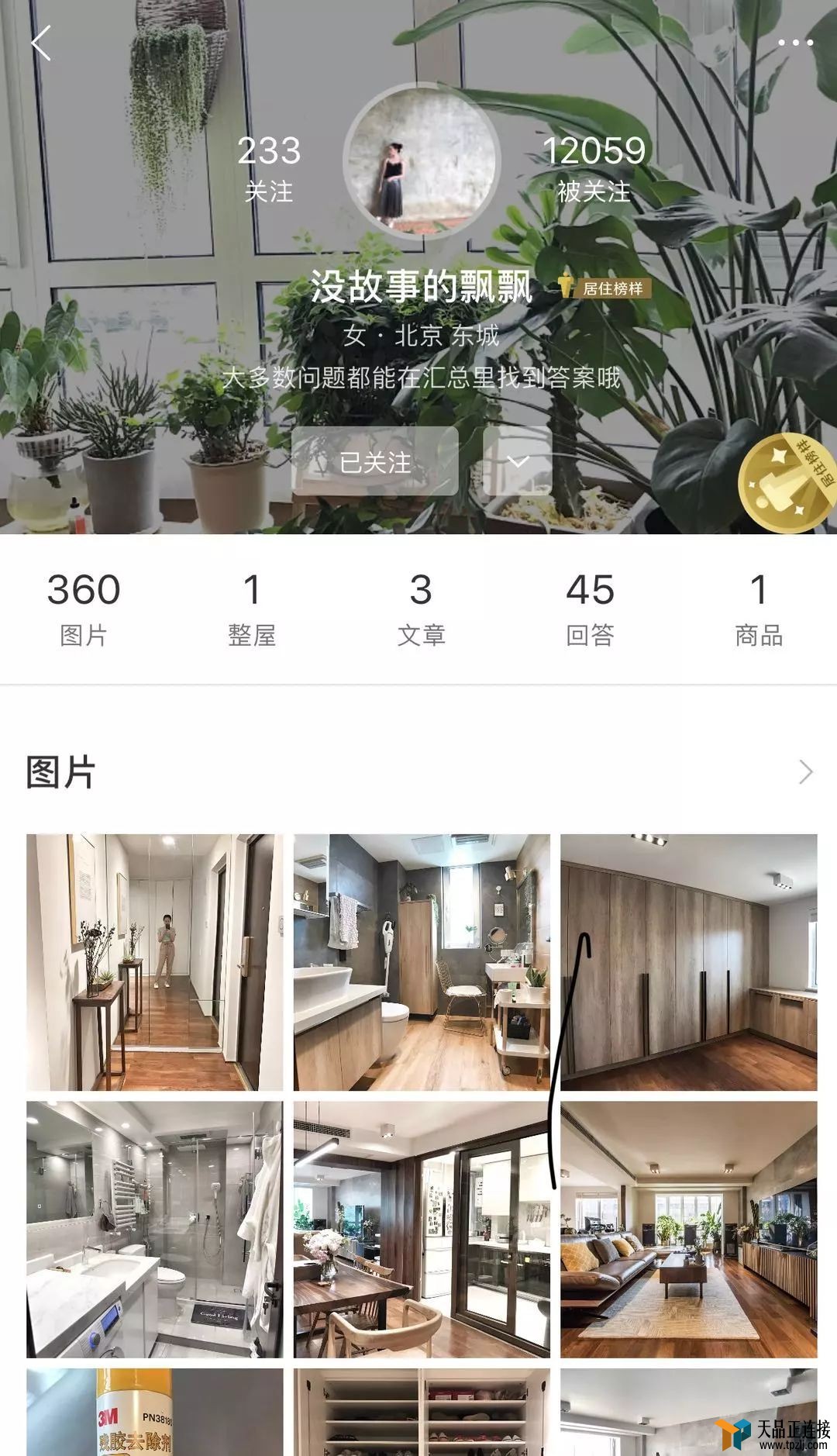The width and height of the screenshot is (837, 1456).
Task: Open the three-dot overflow menu
Action: [x=795, y=43]
